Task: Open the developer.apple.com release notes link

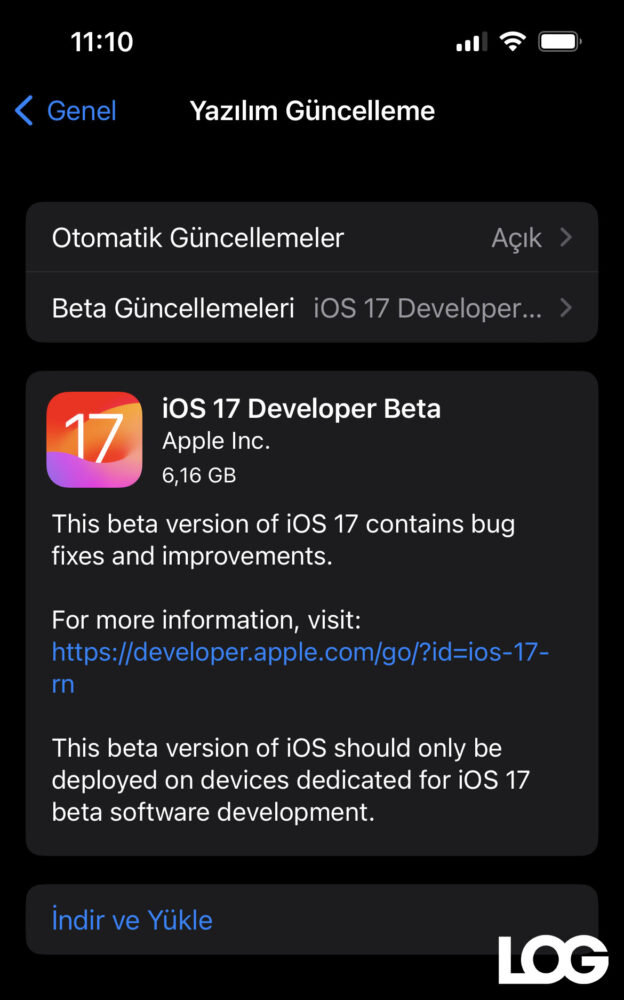Action: [299, 653]
